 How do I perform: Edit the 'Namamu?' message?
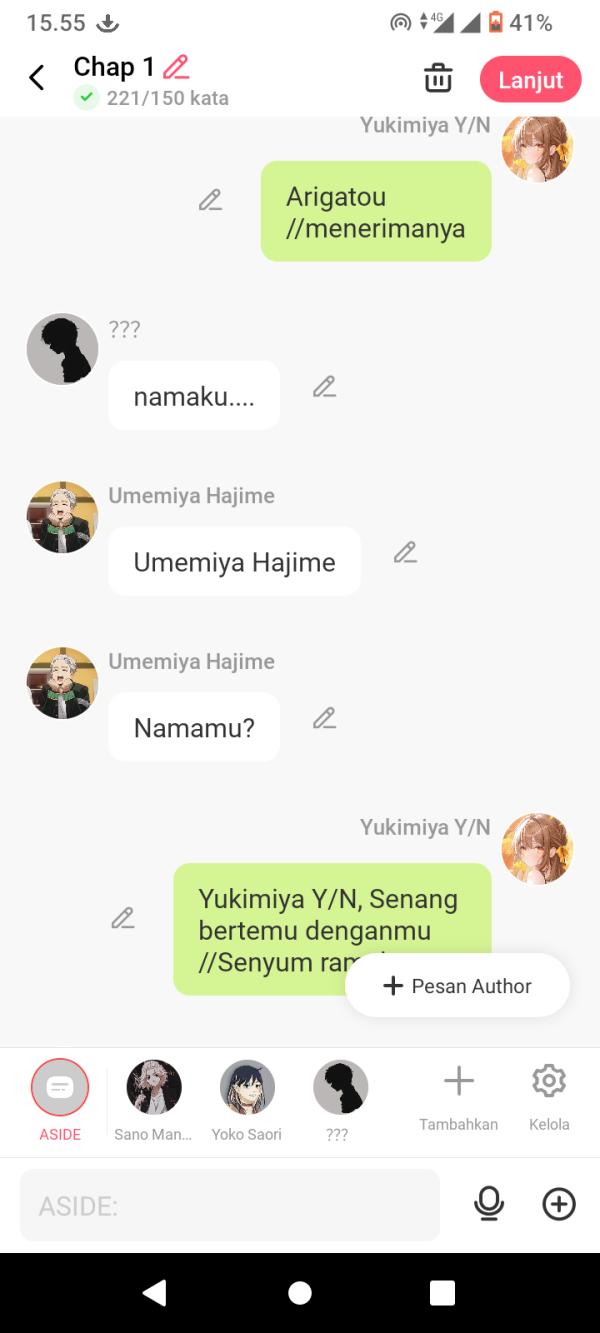[x=324, y=718]
